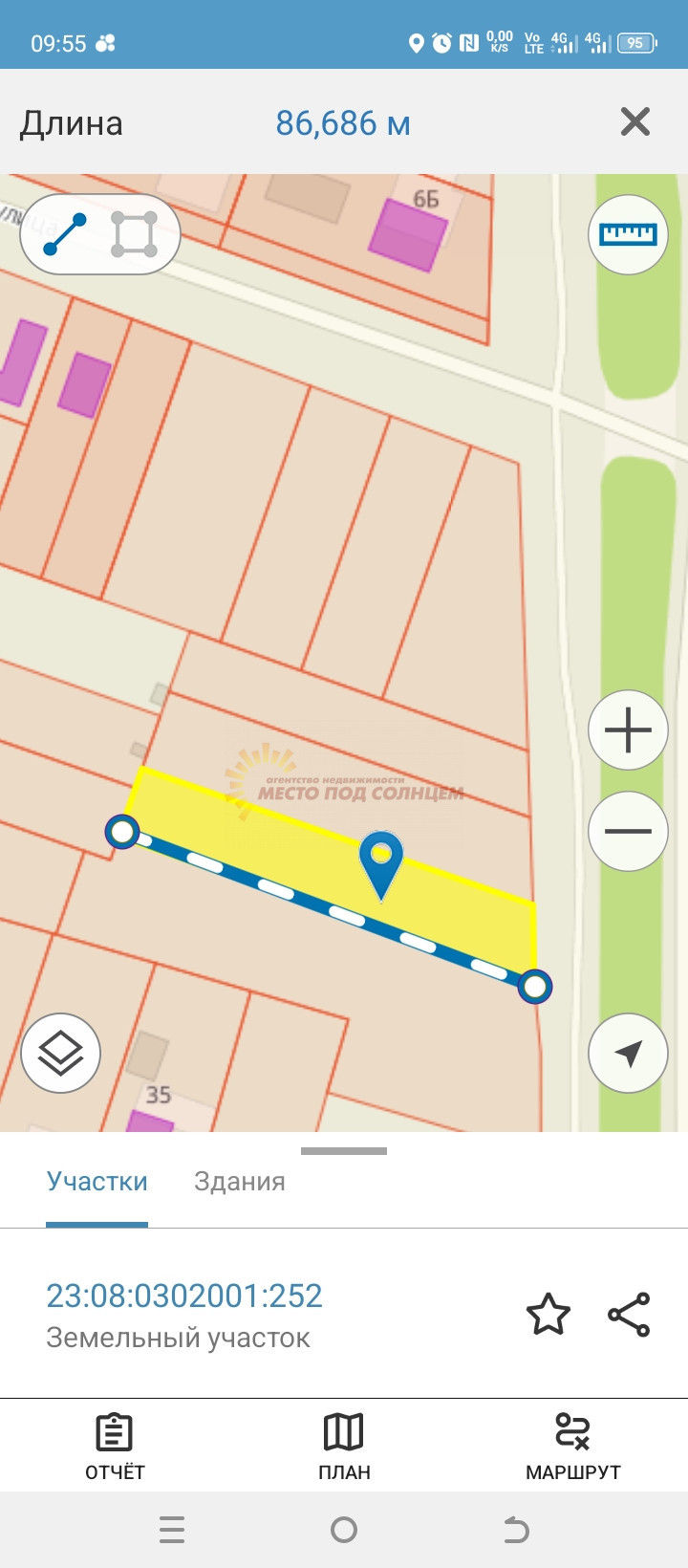Tap the blue location pin on the parcel
This screenshot has width=688, height=1568.
(381, 860)
